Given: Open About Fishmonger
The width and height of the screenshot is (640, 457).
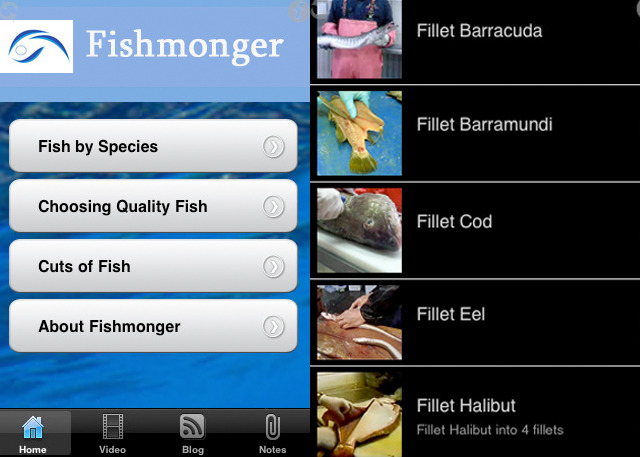Looking at the screenshot, I should tap(153, 327).
